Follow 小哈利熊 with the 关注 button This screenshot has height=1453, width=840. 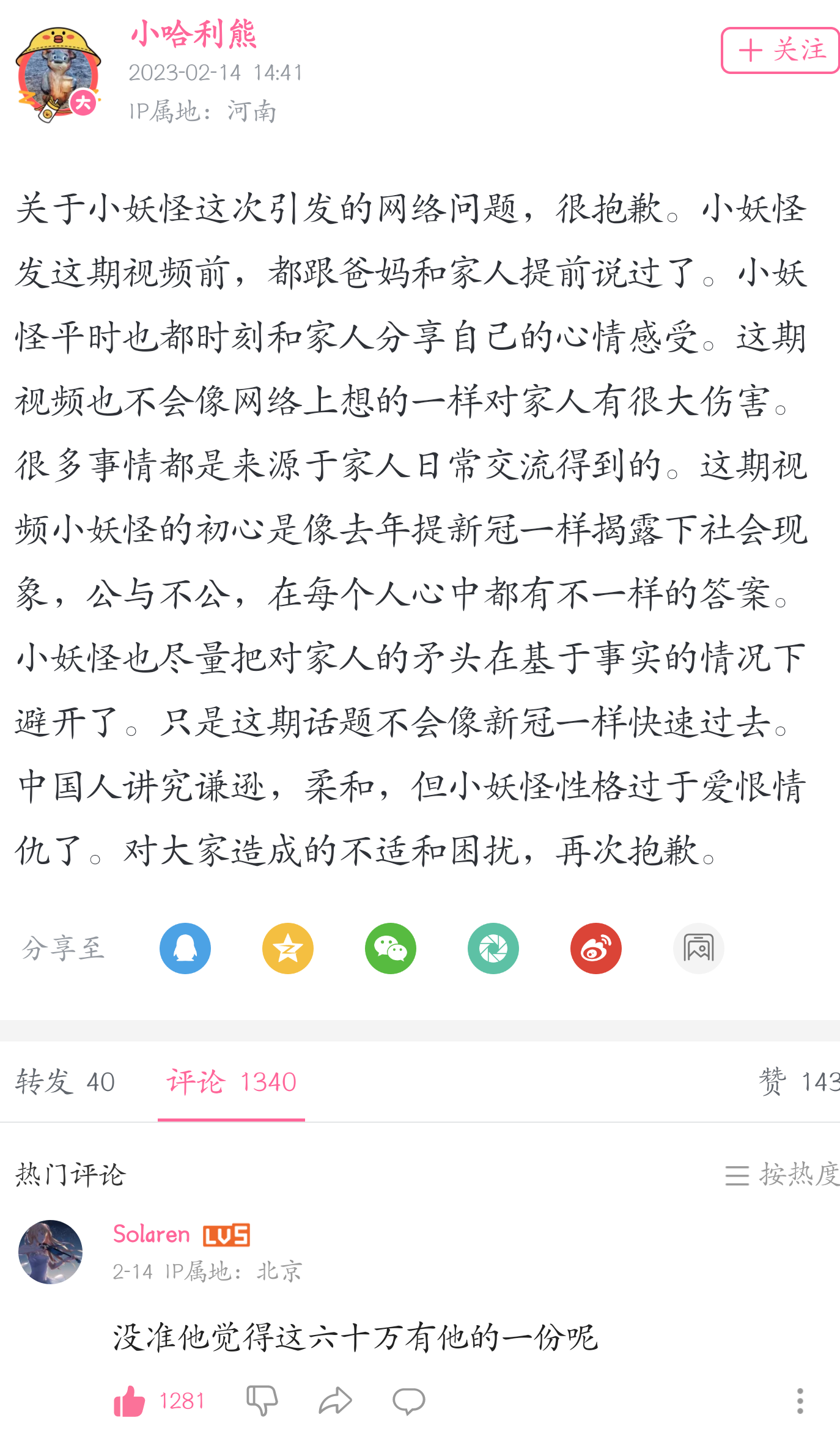coord(780,50)
